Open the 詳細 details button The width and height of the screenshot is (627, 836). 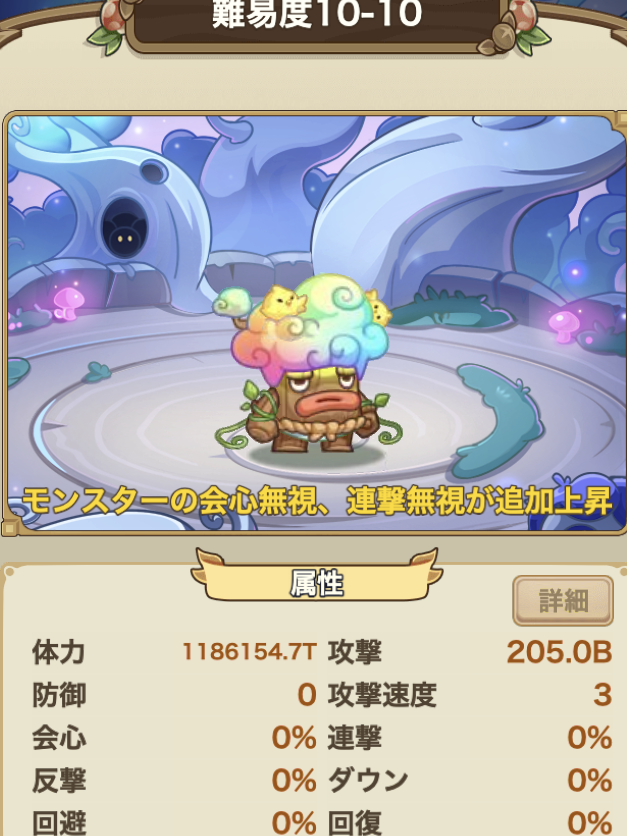(563, 601)
